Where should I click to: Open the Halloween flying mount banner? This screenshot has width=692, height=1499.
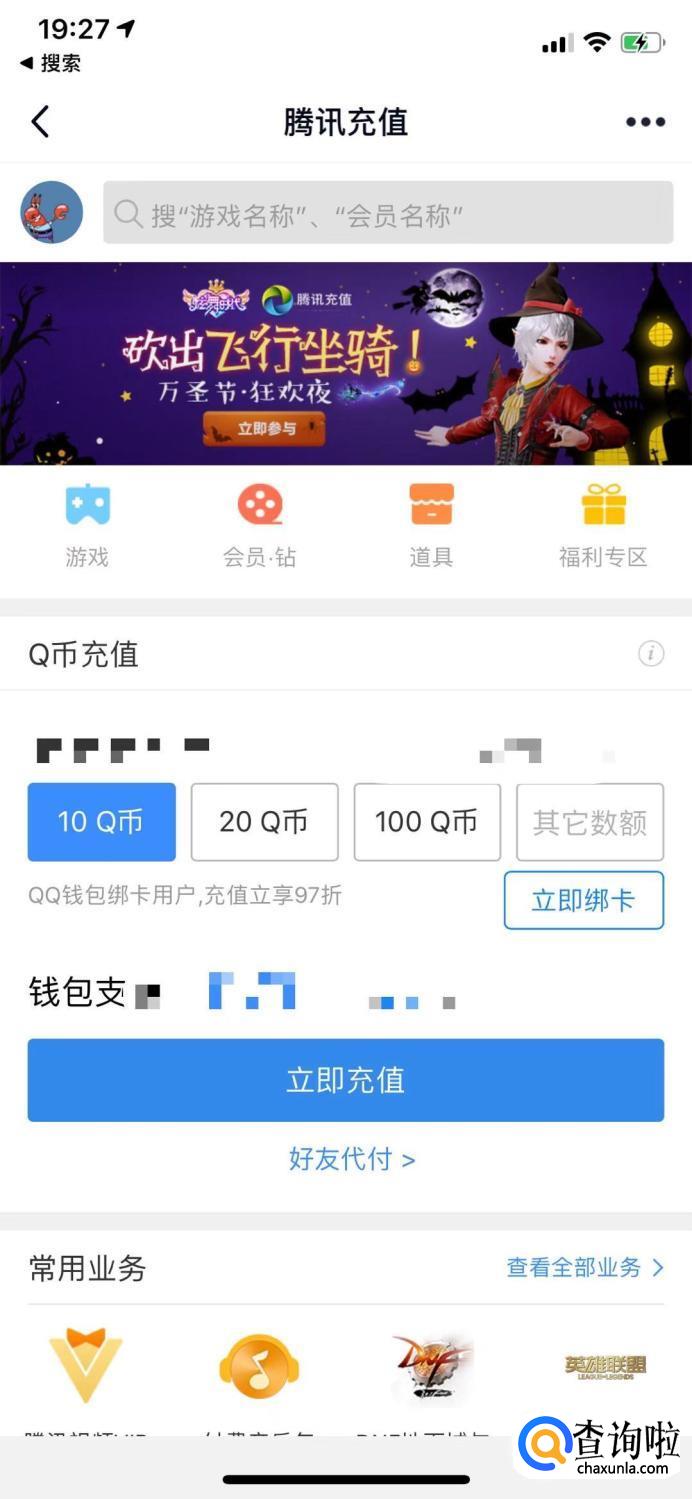tap(346, 364)
